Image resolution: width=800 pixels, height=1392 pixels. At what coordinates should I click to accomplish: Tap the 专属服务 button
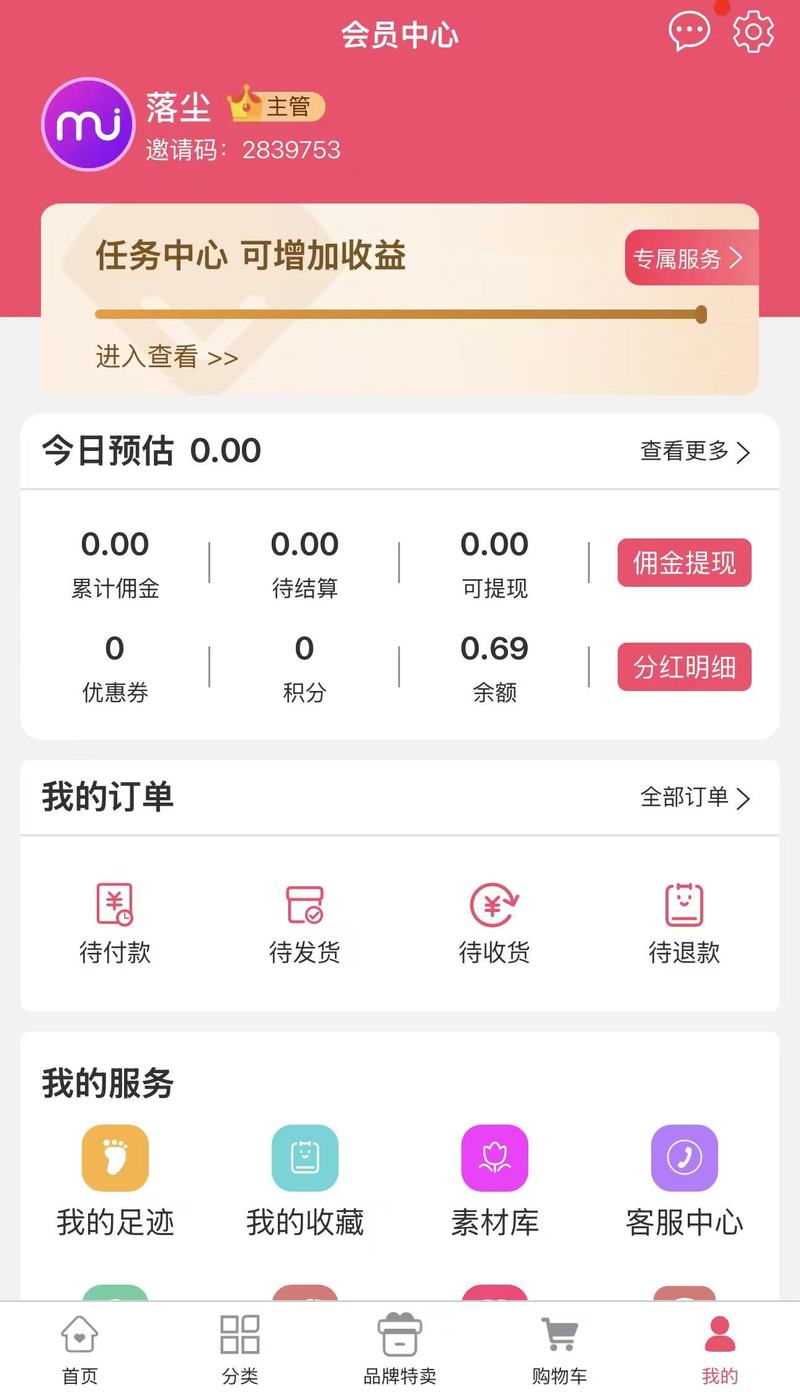point(687,258)
